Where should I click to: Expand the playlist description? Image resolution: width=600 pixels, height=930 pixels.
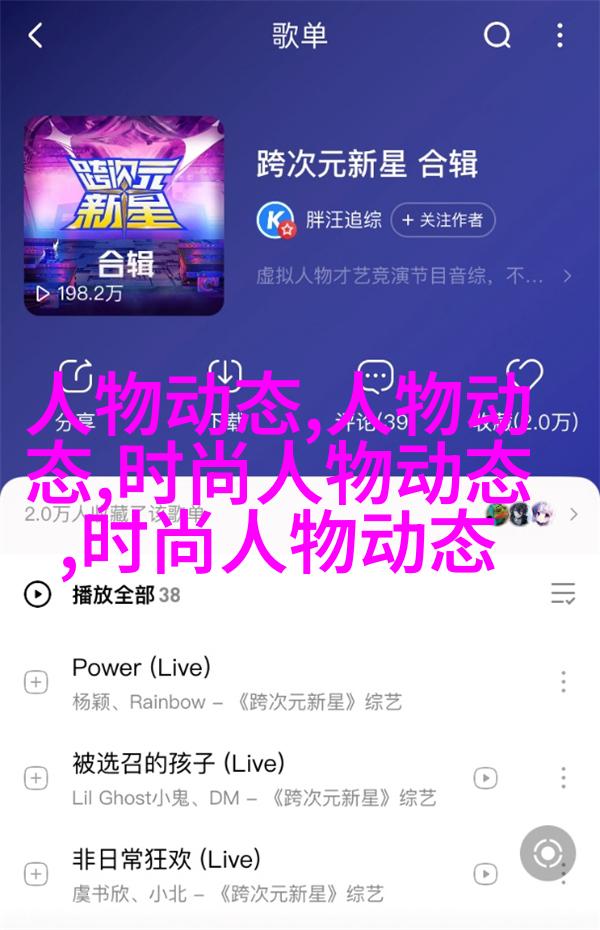click(567, 275)
